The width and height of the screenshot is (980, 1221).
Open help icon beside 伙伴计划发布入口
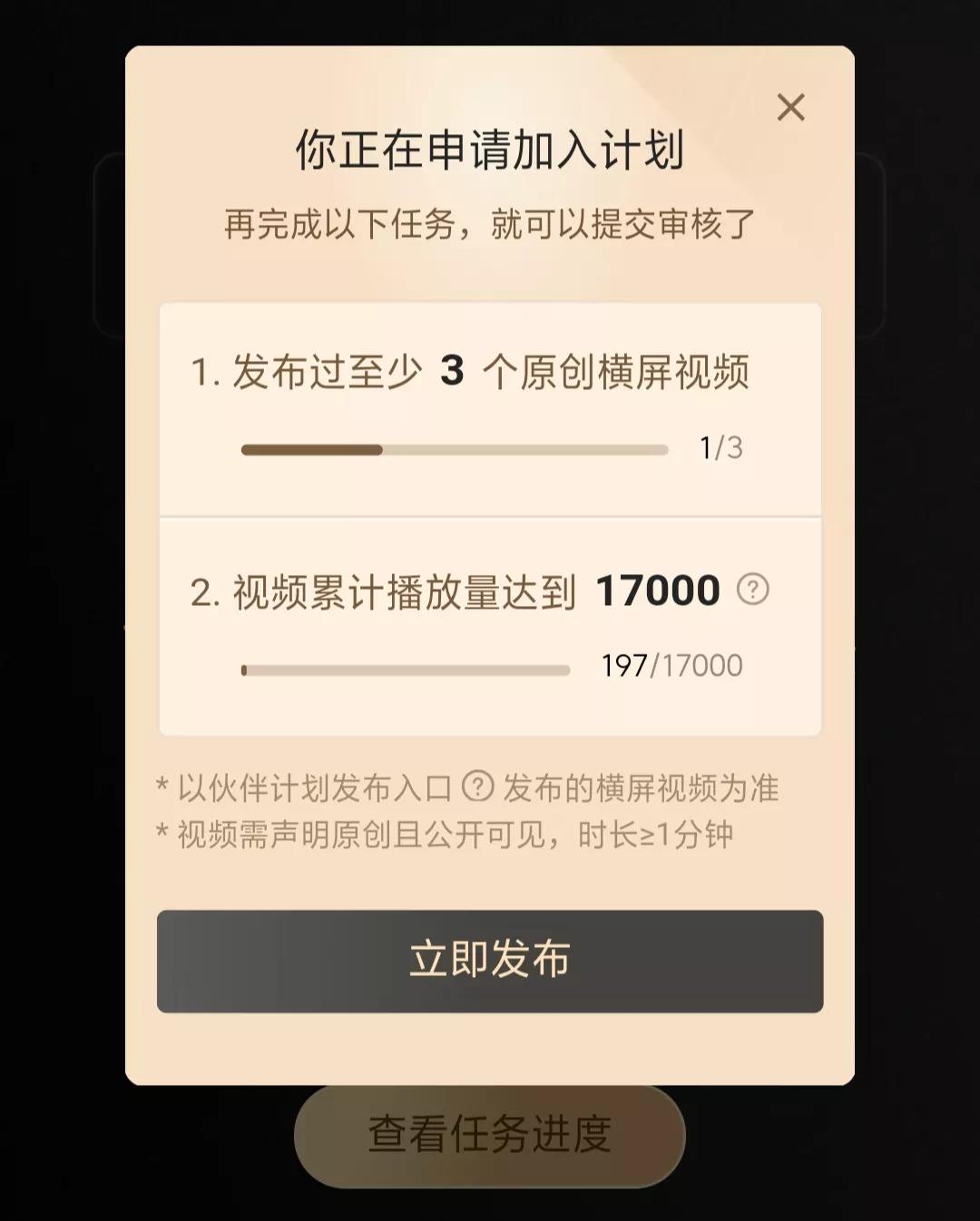(477, 786)
